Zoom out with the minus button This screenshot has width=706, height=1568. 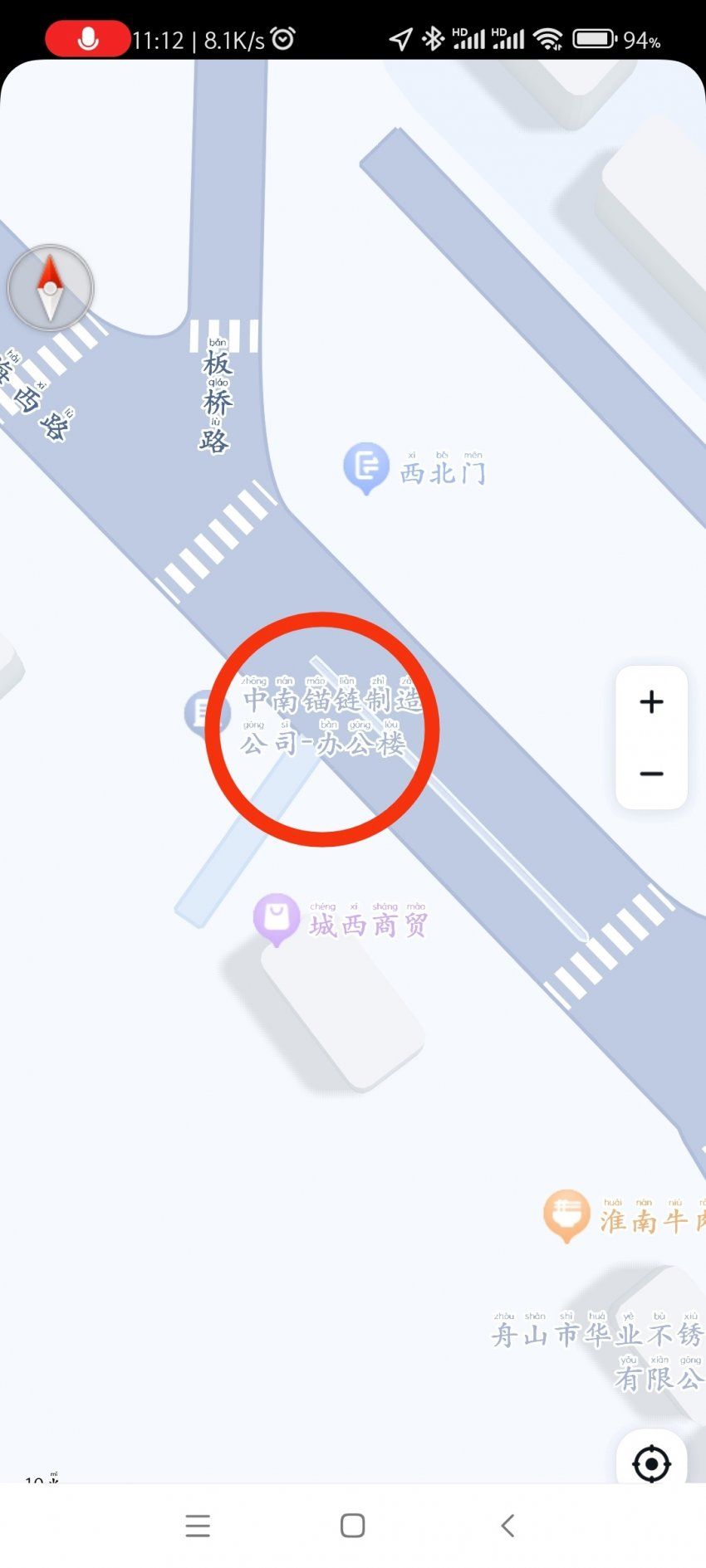[651, 774]
